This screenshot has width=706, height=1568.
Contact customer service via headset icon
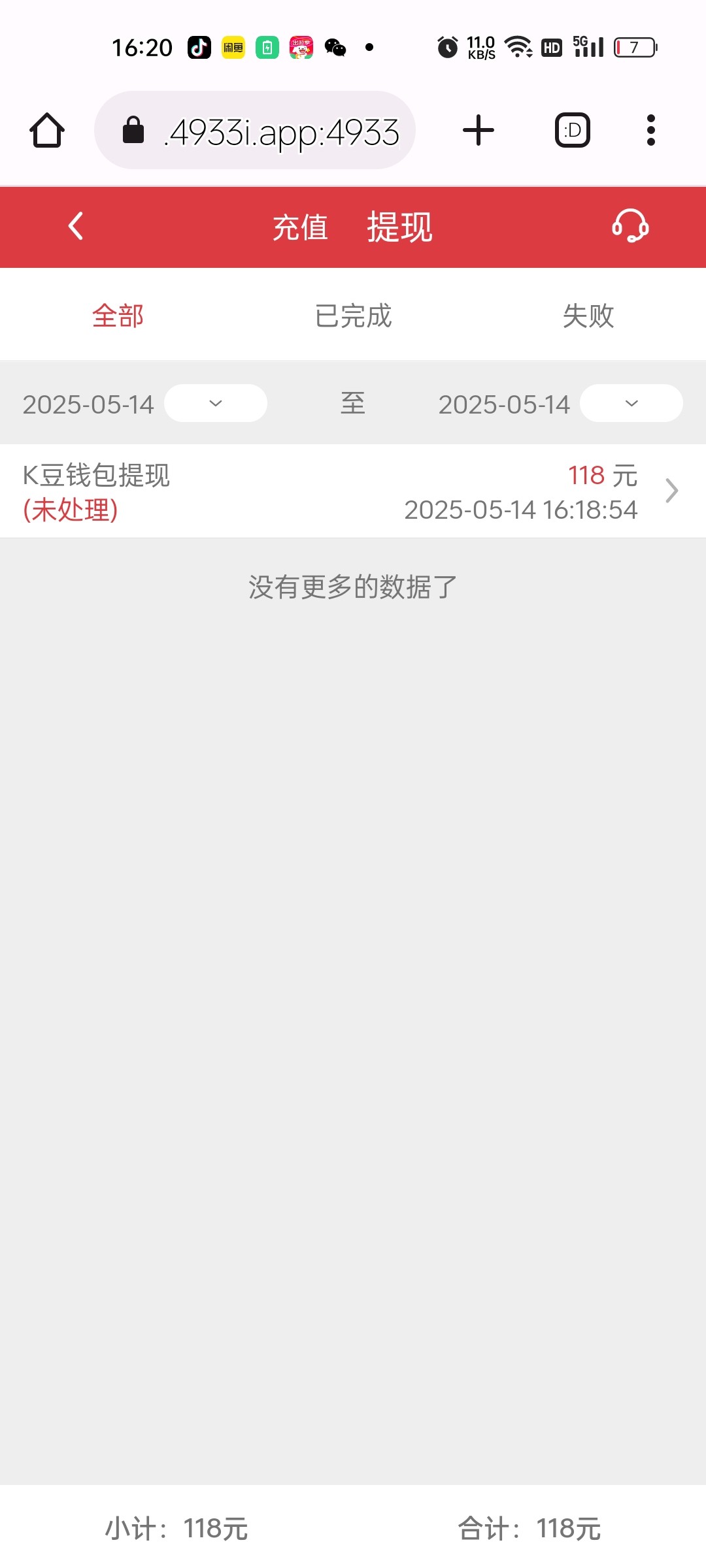630,227
